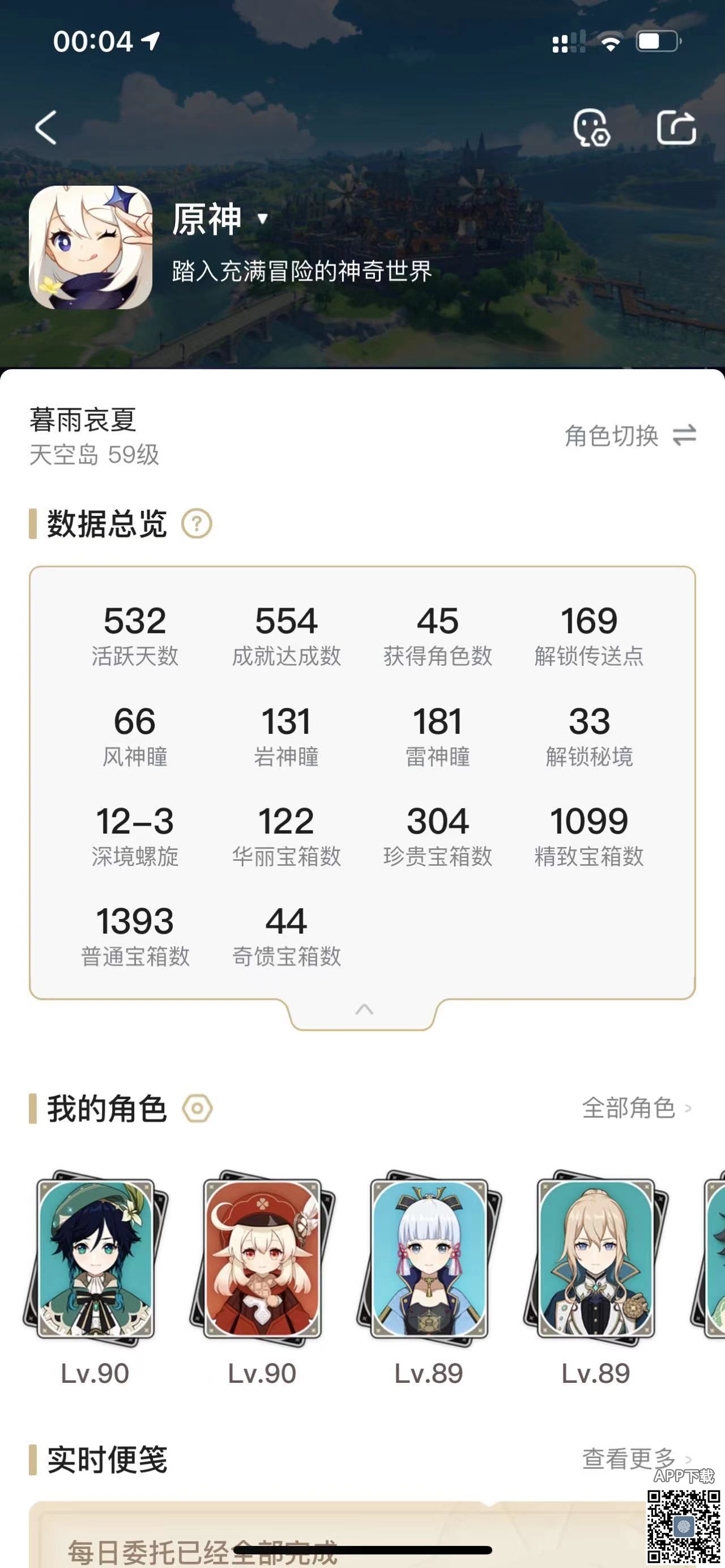Open Klee's Lv.90 character card
Screen dimensions: 725x1568
[x=263, y=1259]
